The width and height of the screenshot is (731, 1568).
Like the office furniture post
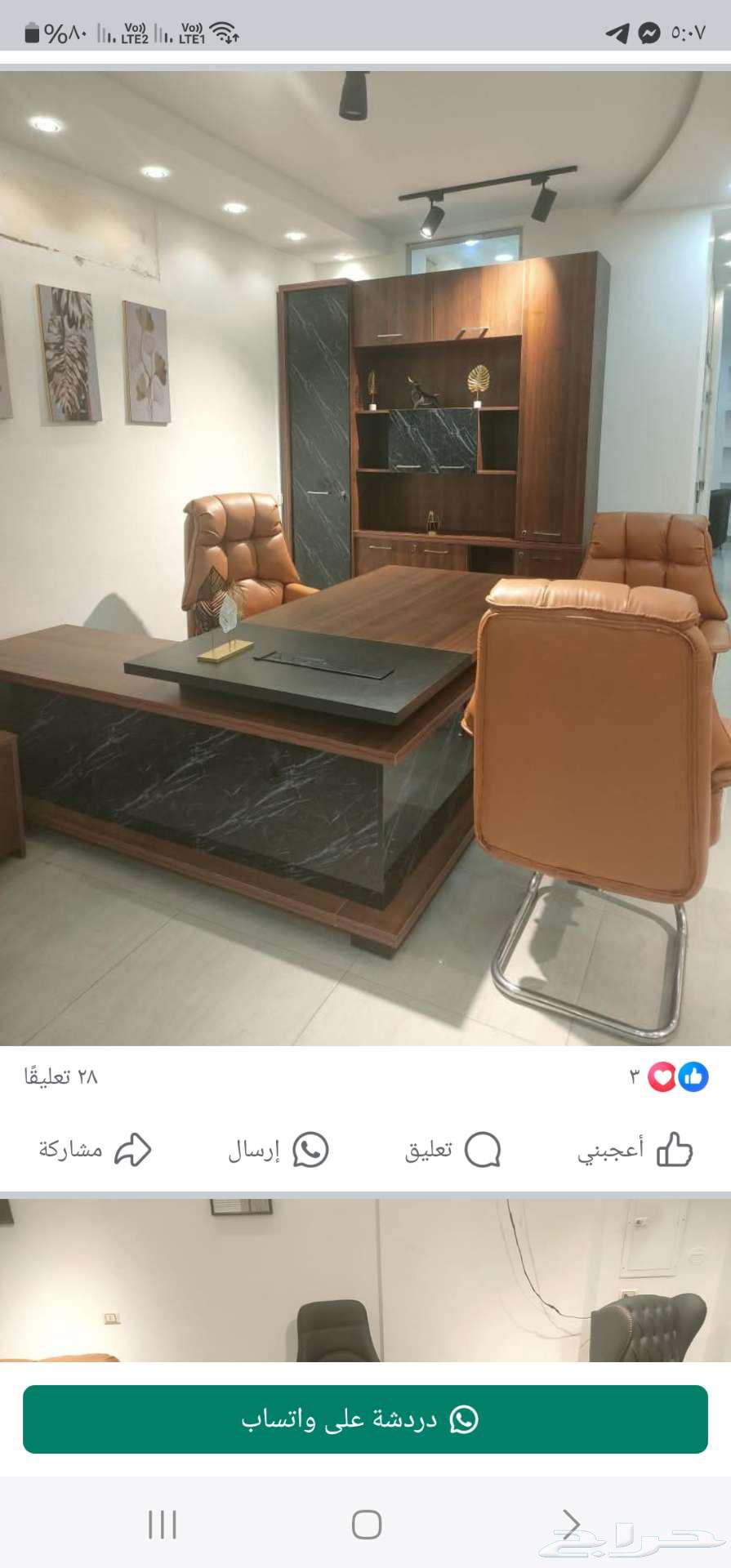635,1150
